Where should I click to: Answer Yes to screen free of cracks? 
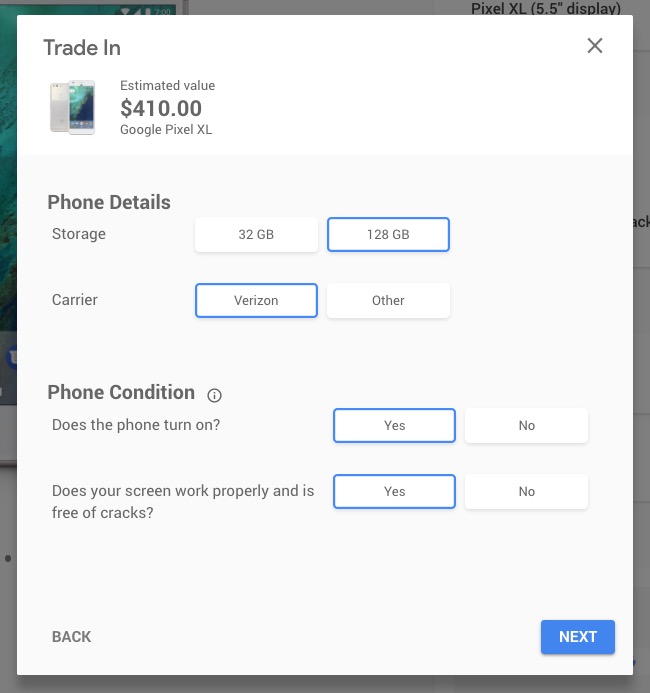click(394, 491)
